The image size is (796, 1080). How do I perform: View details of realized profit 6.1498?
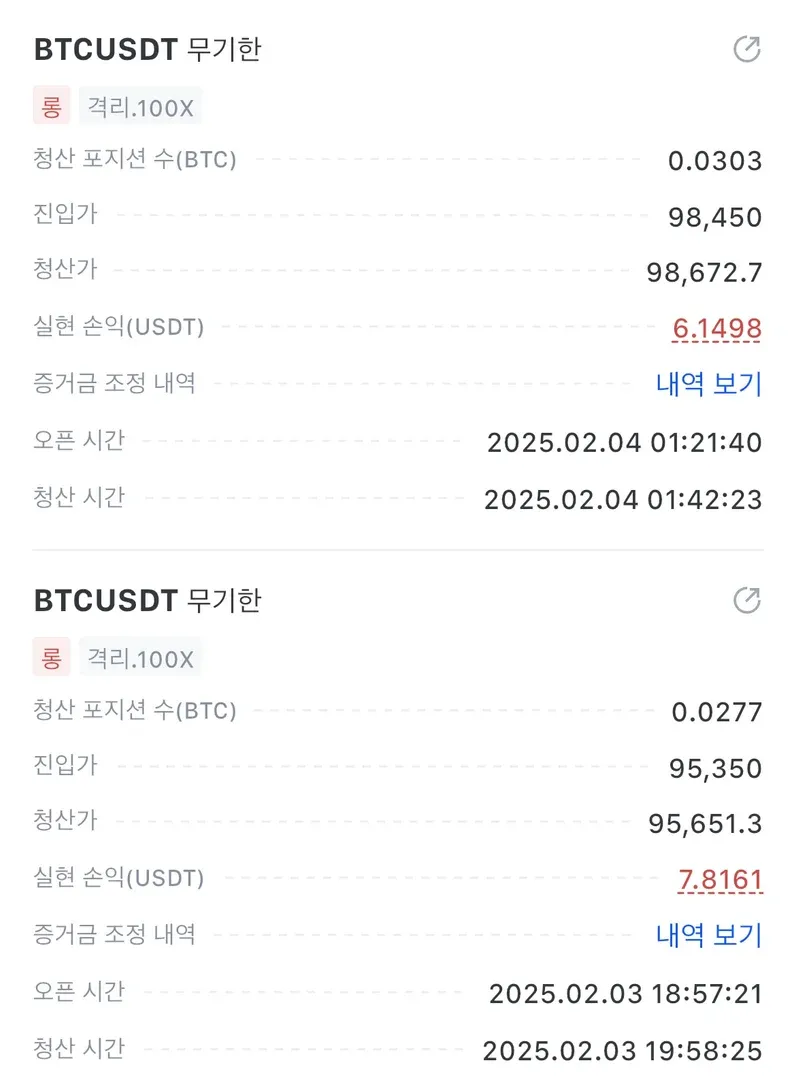click(x=717, y=328)
